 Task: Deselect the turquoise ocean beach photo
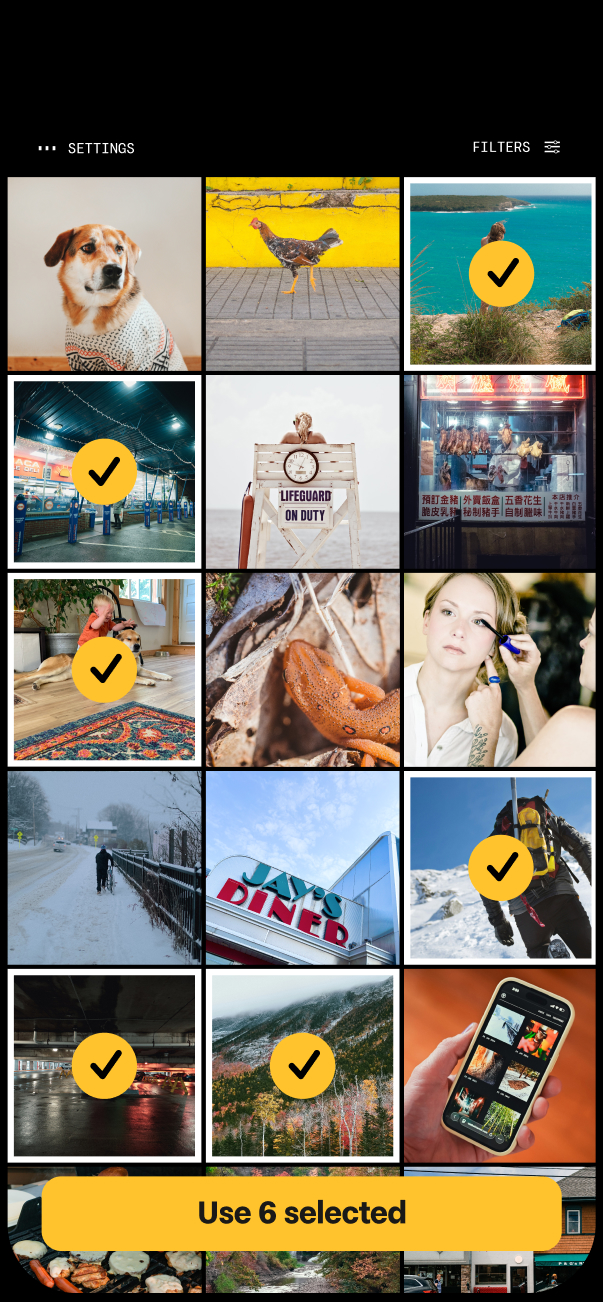click(x=500, y=274)
